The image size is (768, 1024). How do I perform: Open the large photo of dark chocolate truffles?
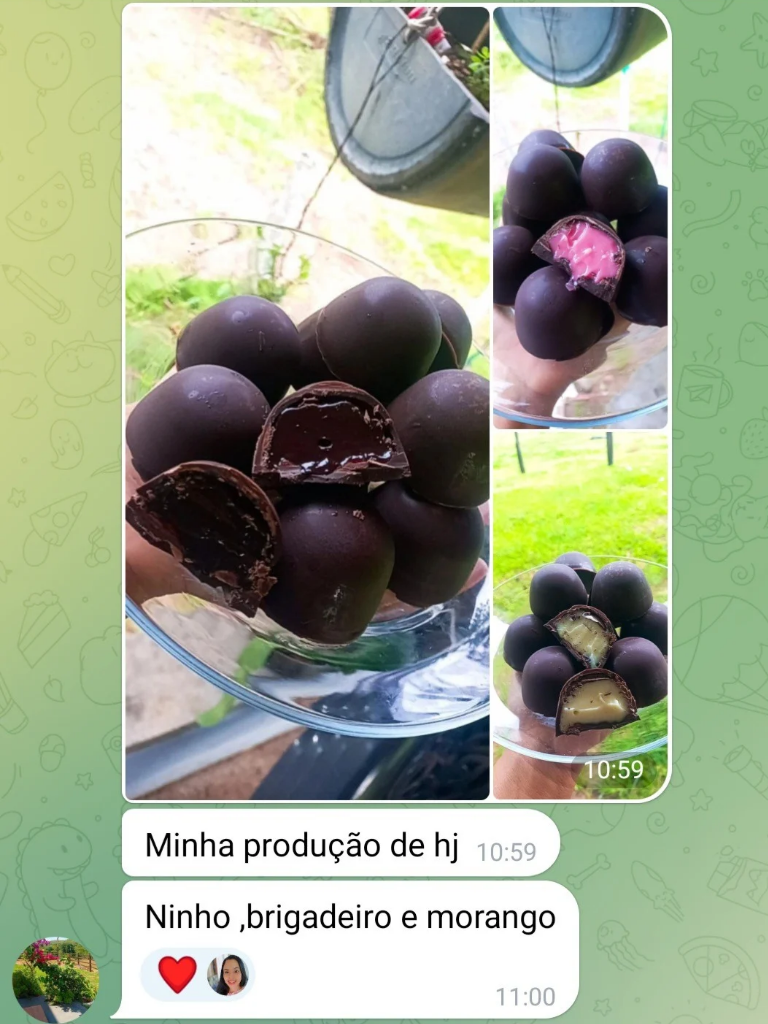(x=306, y=402)
